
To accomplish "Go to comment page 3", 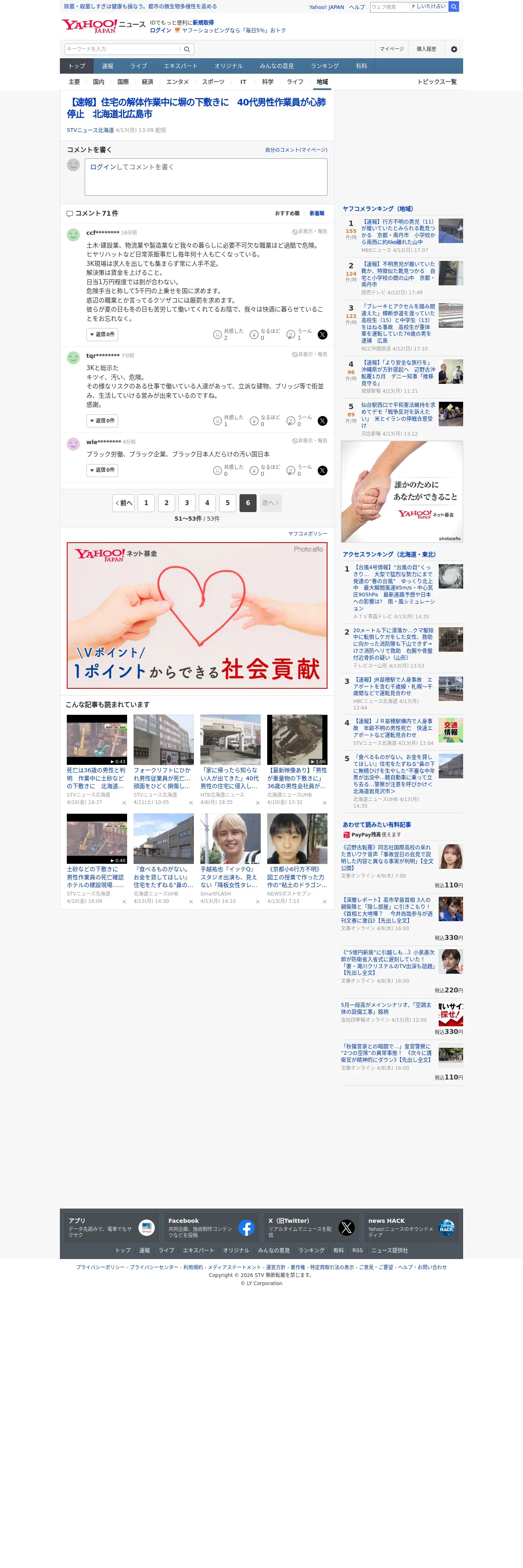I will click(187, 504).
